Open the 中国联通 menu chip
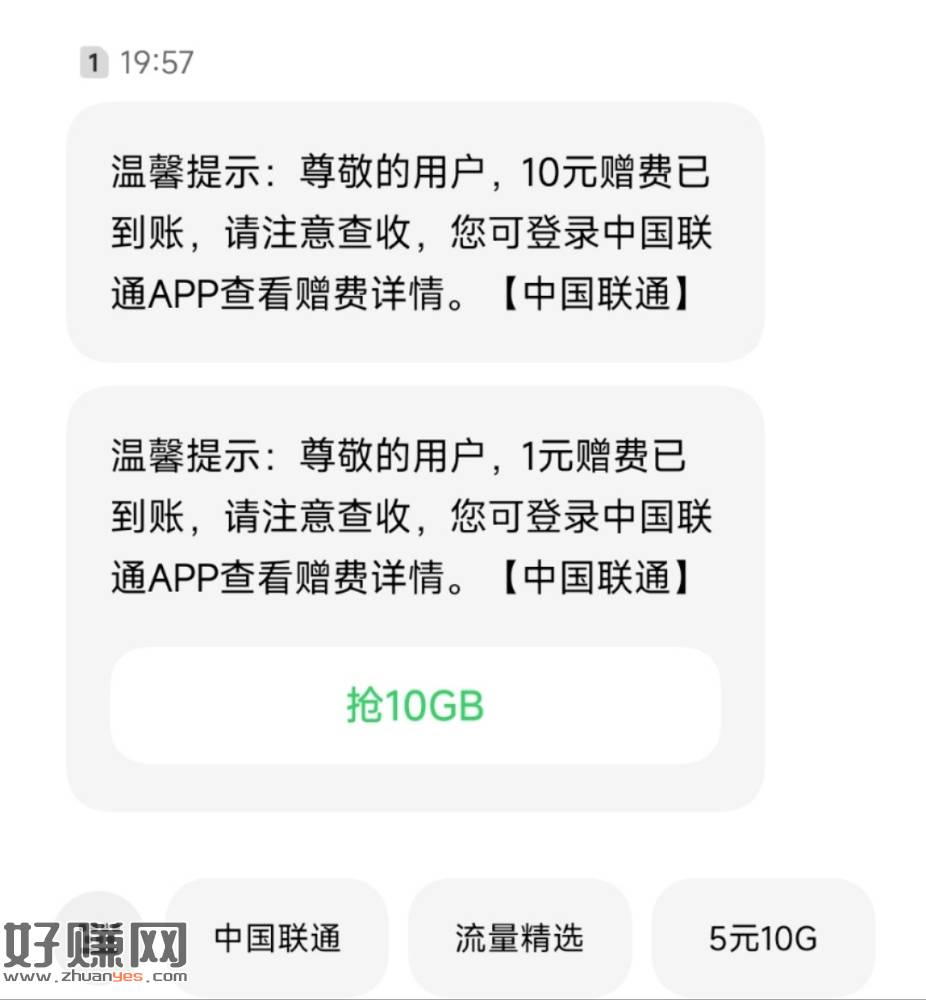 tap(278, 938)
